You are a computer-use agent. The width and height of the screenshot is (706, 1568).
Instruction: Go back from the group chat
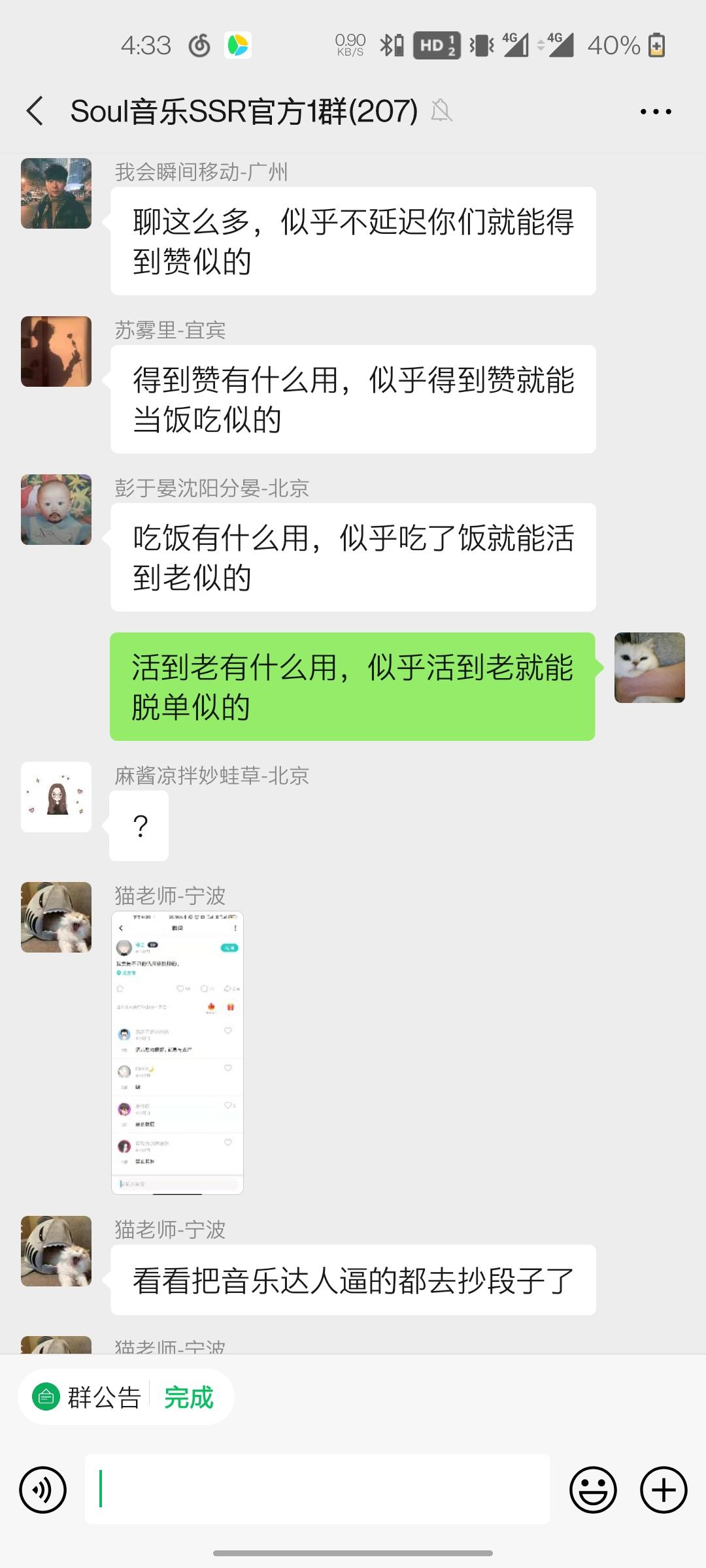[x=36, y=111]
